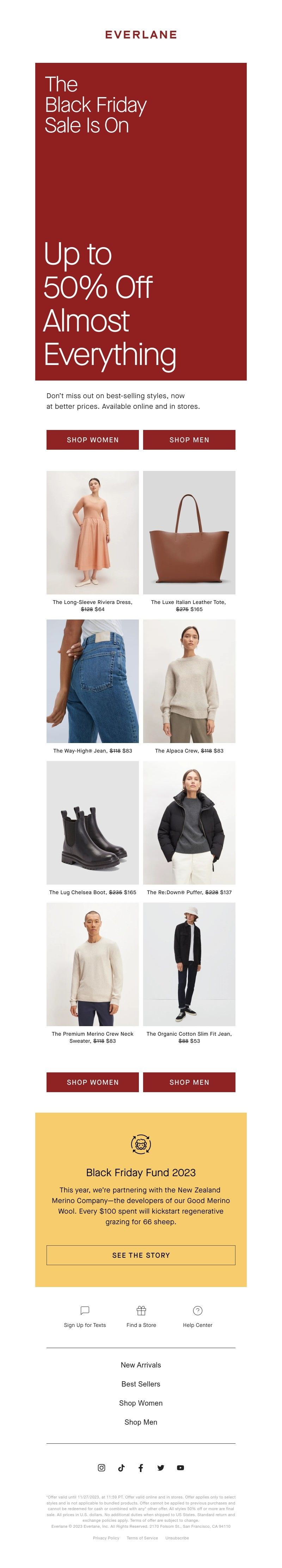Open the Re:Down Puffer product

[x=189, y=822]
